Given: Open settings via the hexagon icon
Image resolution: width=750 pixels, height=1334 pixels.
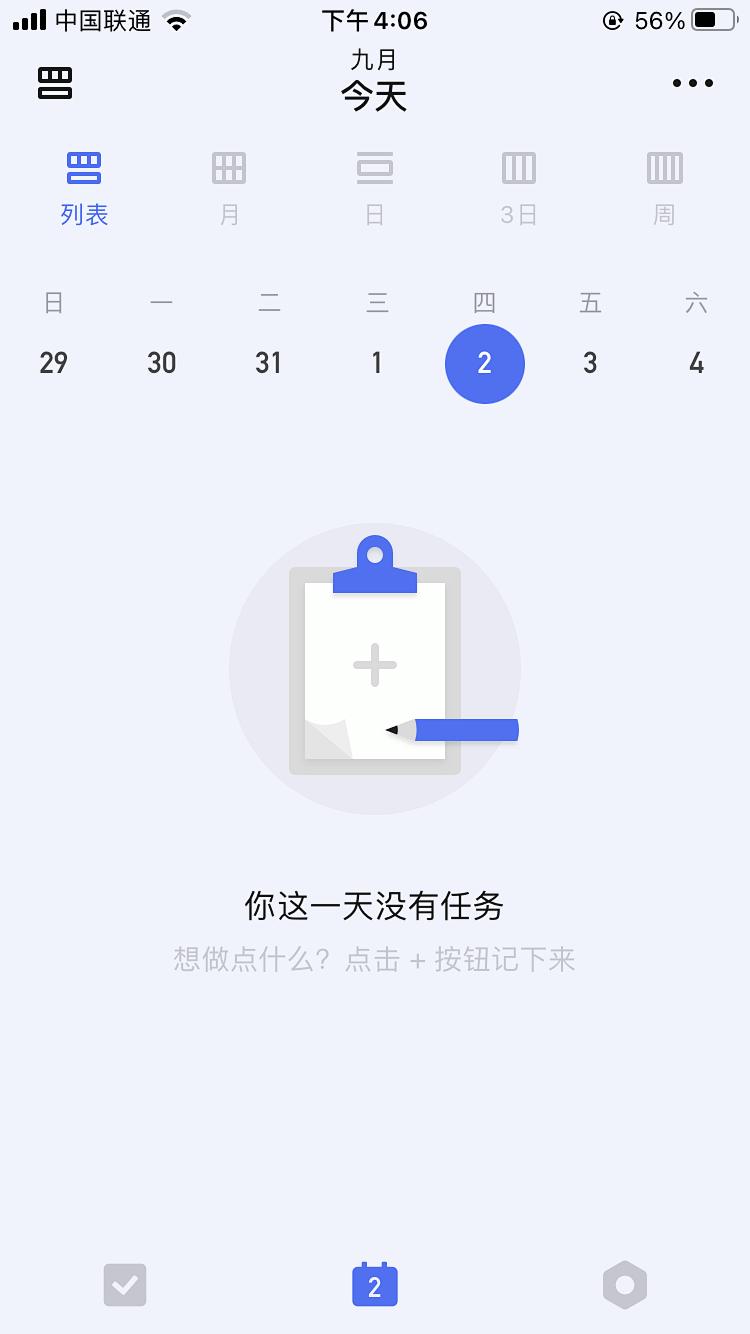Looking at the screenshot, I should [x=624, y=1285].
